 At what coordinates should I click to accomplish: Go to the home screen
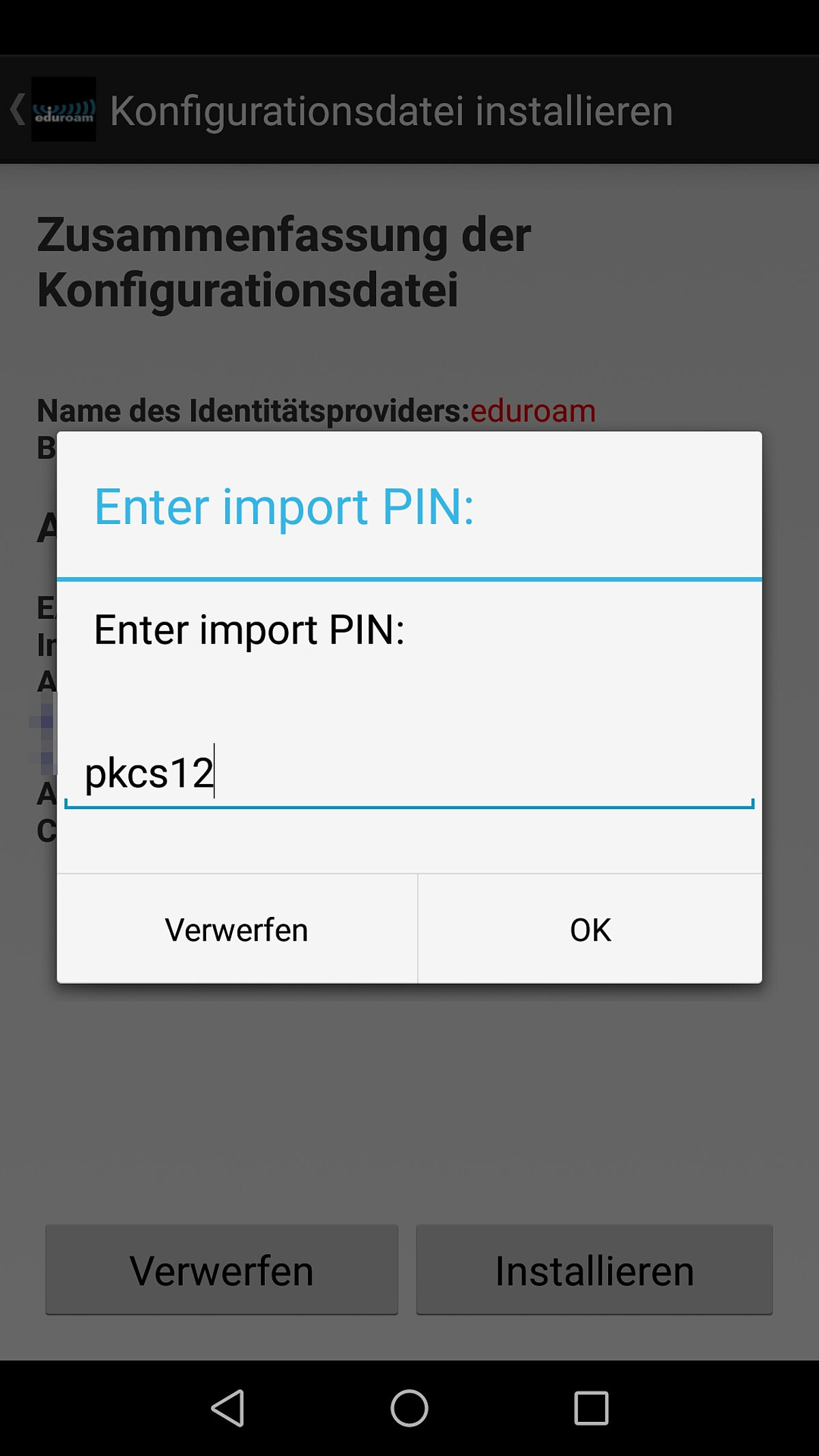[409, 1408]
